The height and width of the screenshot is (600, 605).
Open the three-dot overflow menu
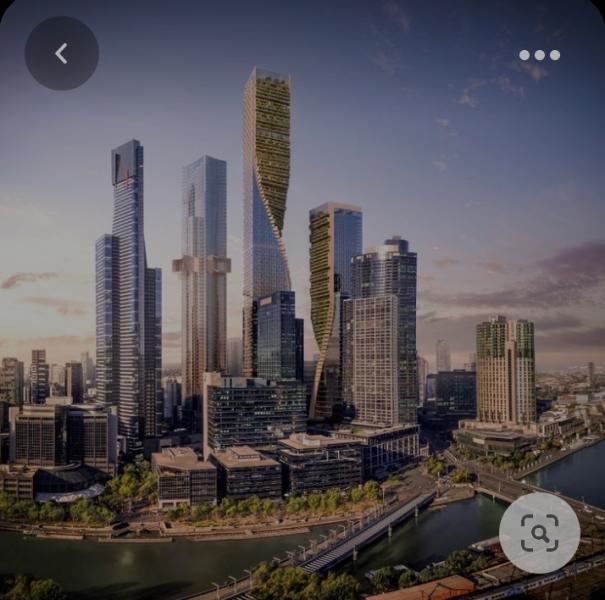coord(539,55)
